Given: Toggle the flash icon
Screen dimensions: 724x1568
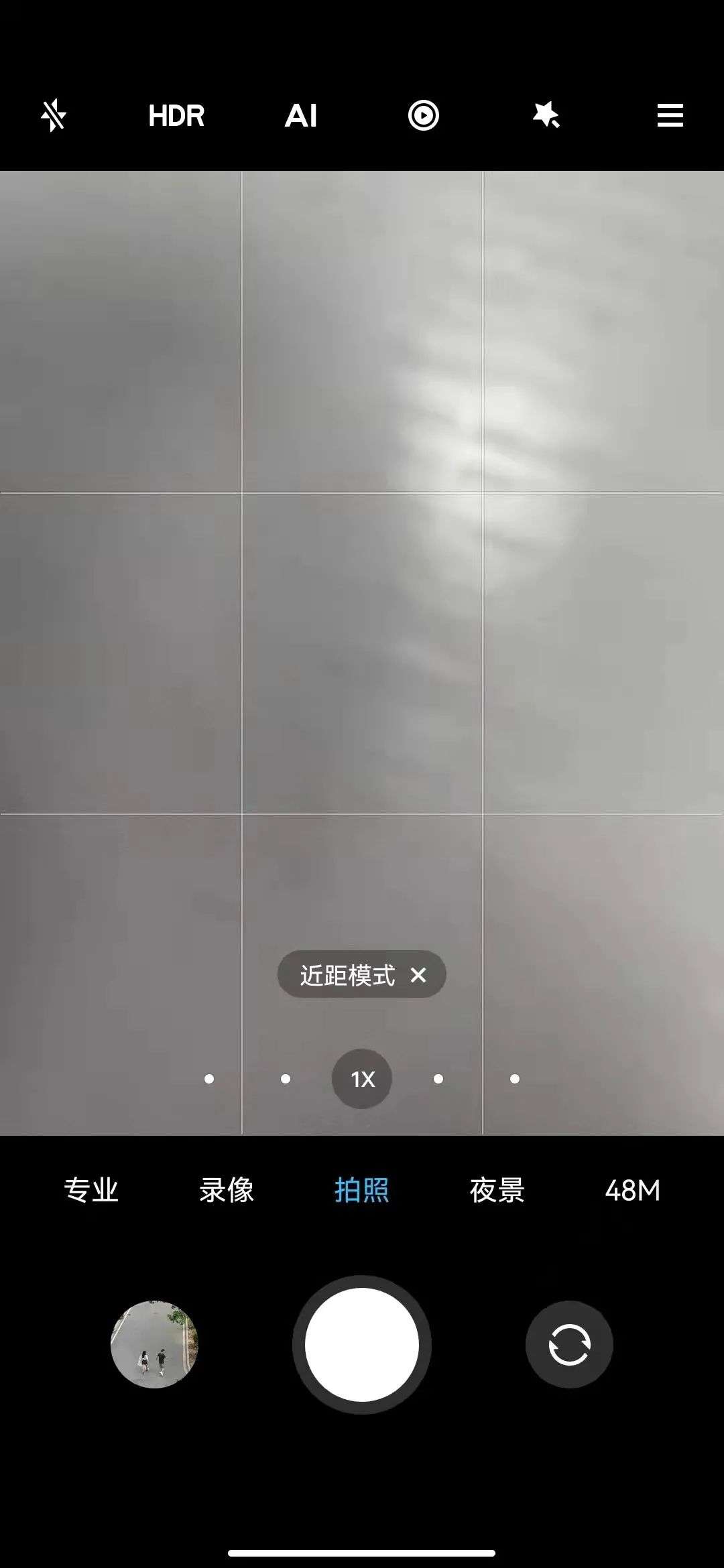Looking at the screenshot, I should pyautogui.click(x=53, y=115).
